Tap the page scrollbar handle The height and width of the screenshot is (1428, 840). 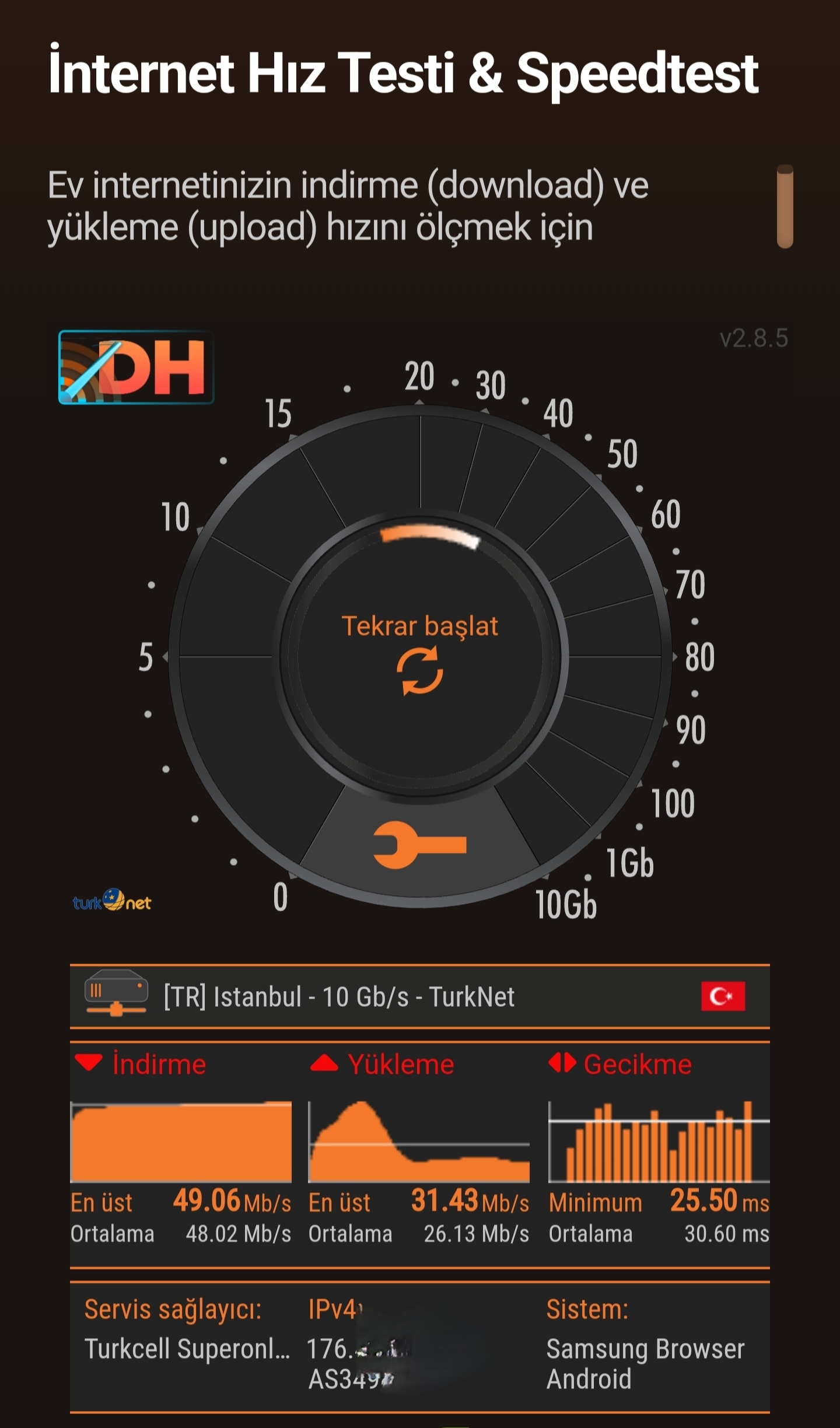point(785,206)
